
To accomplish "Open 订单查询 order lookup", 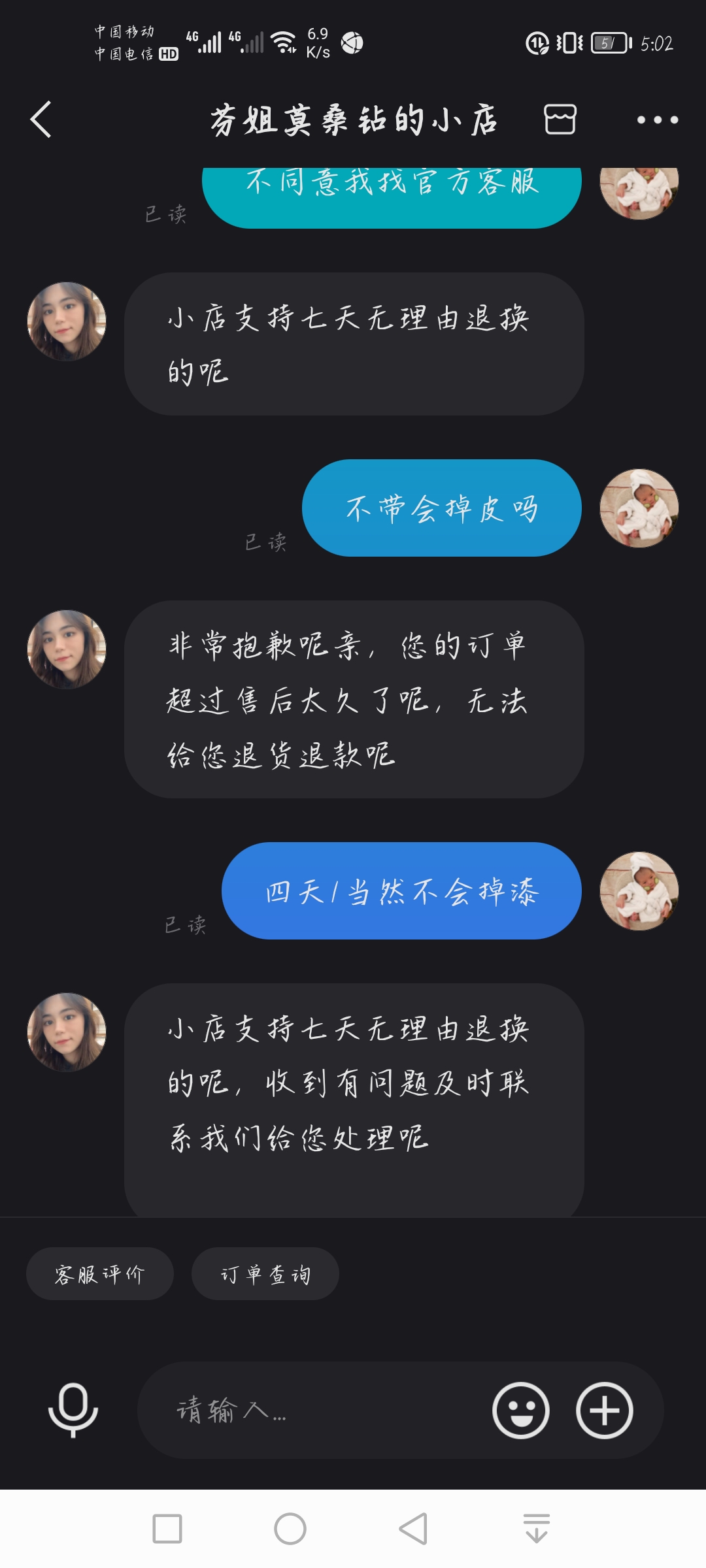I will tap(265, 1274).
